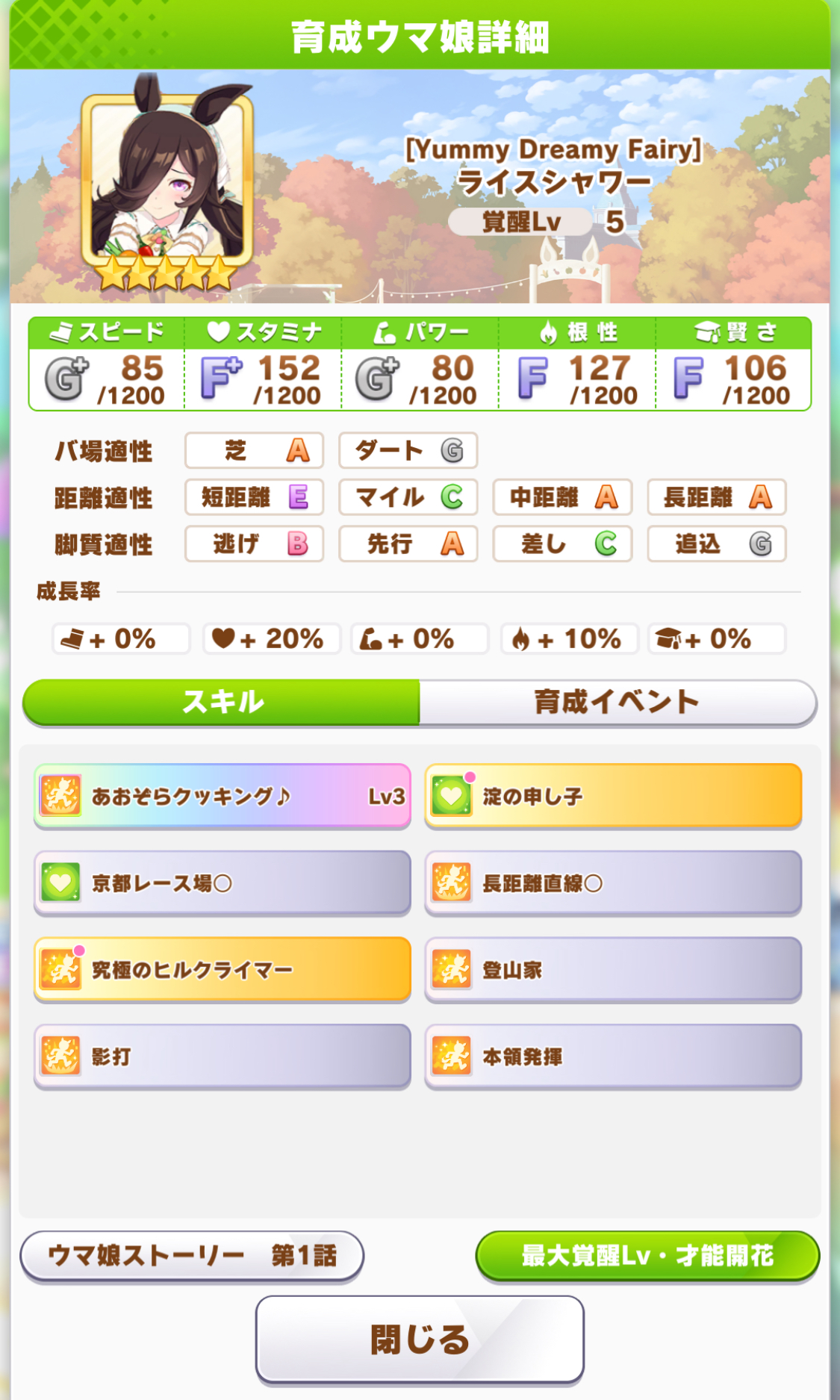The image size is (840, 1400).
Task: Show info for the 本領発揮 skill
Action: pyautogui.click(x=613, y=1057)
